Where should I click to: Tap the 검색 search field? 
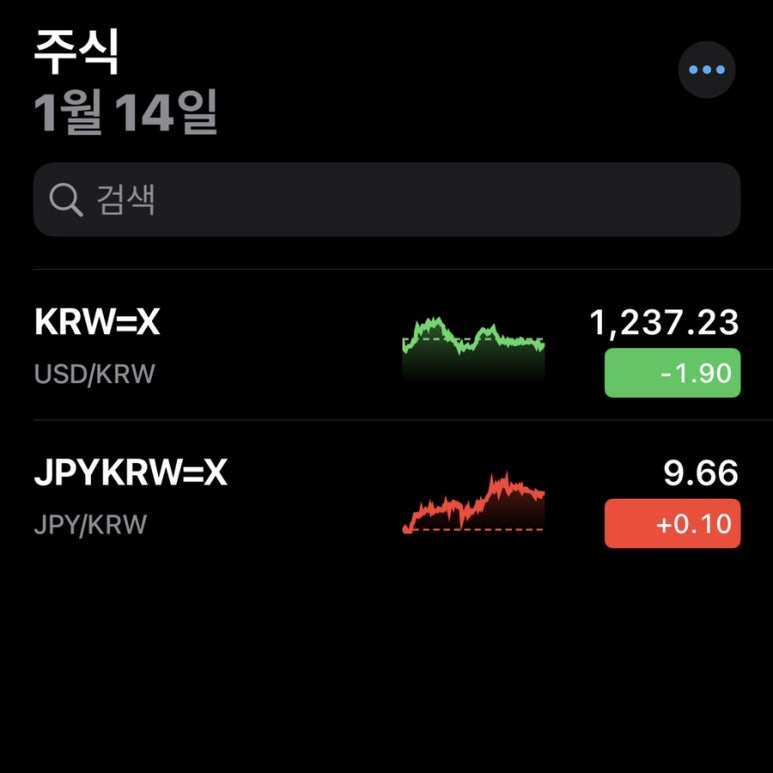tap(386, 200)
